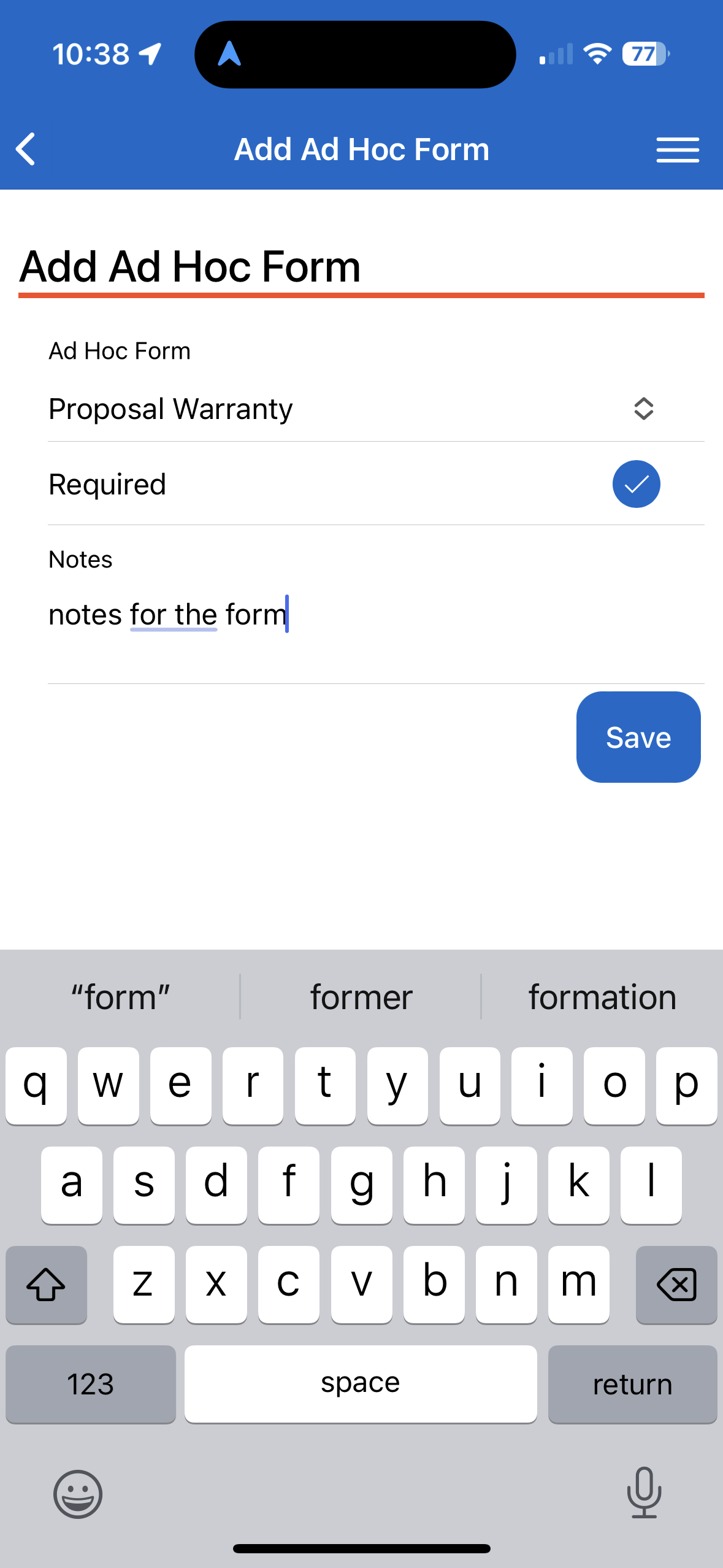Tap the keyboard return key
This screenshot has width=723, height=1568.
click(632, 1384)
